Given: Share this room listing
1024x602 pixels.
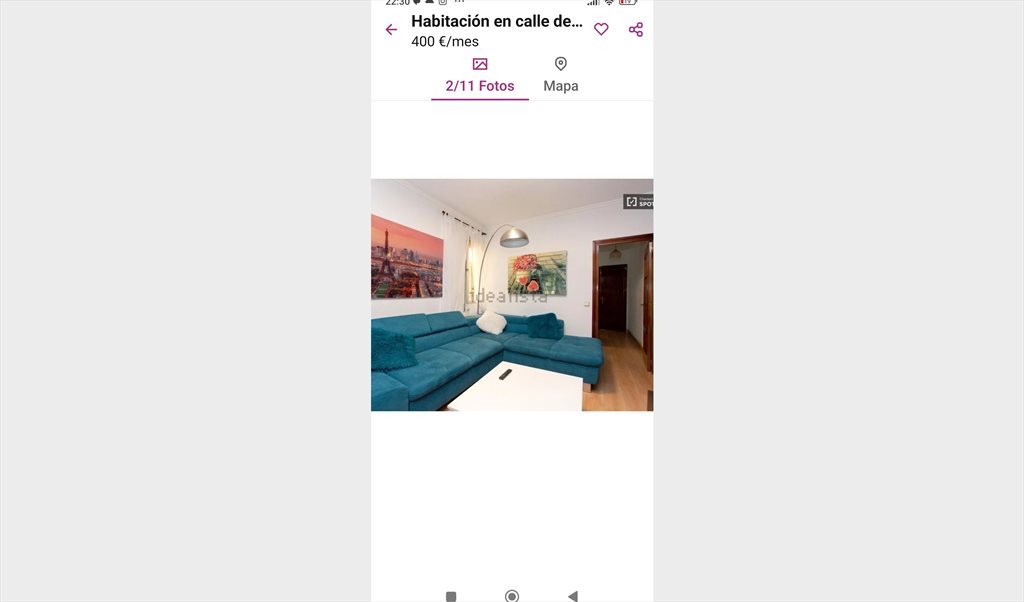Looking at the screenshot, I should pyautogui.click(x=636, y=30).
